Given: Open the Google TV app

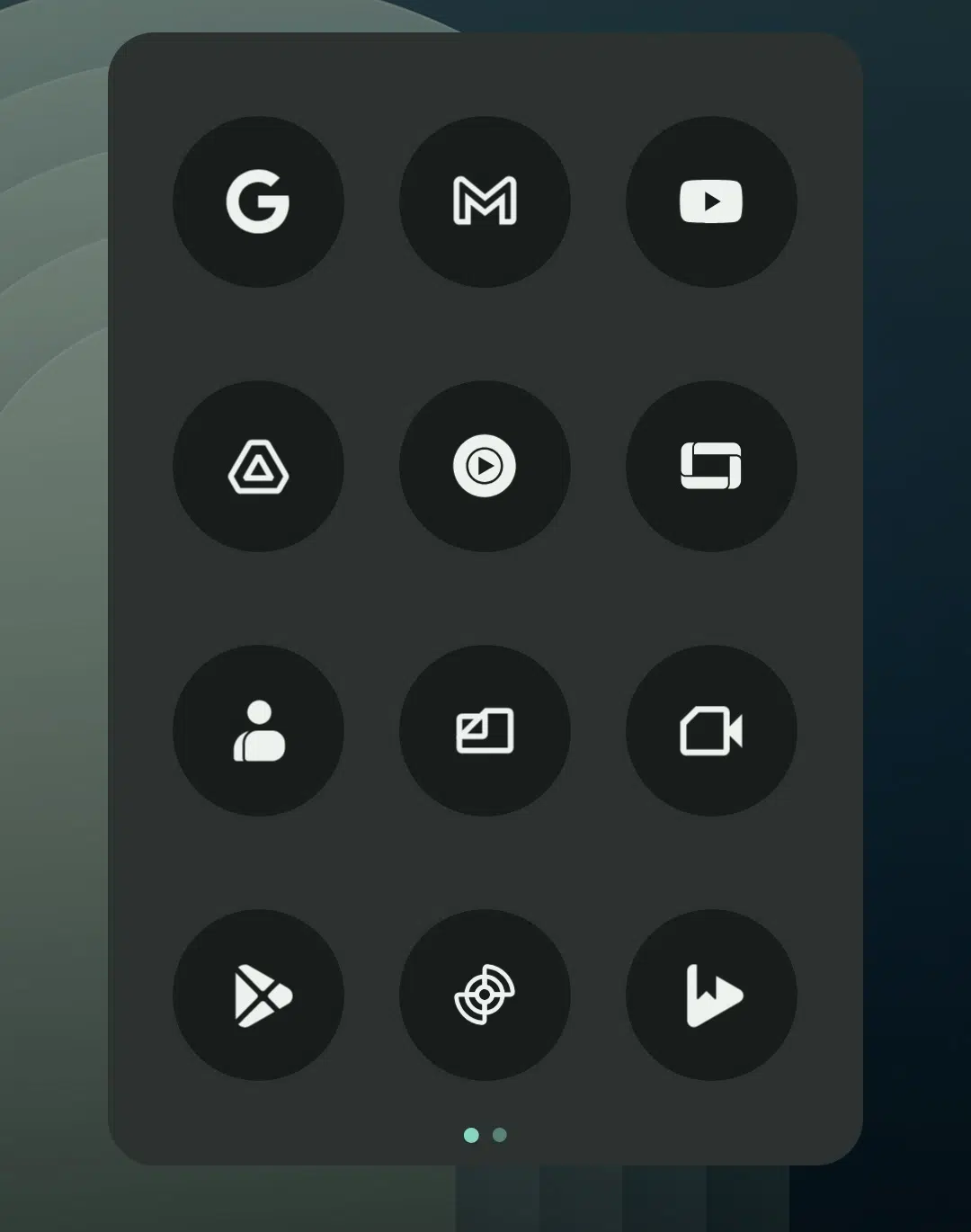Looking at the screenshot, I should tap(711, 466).
